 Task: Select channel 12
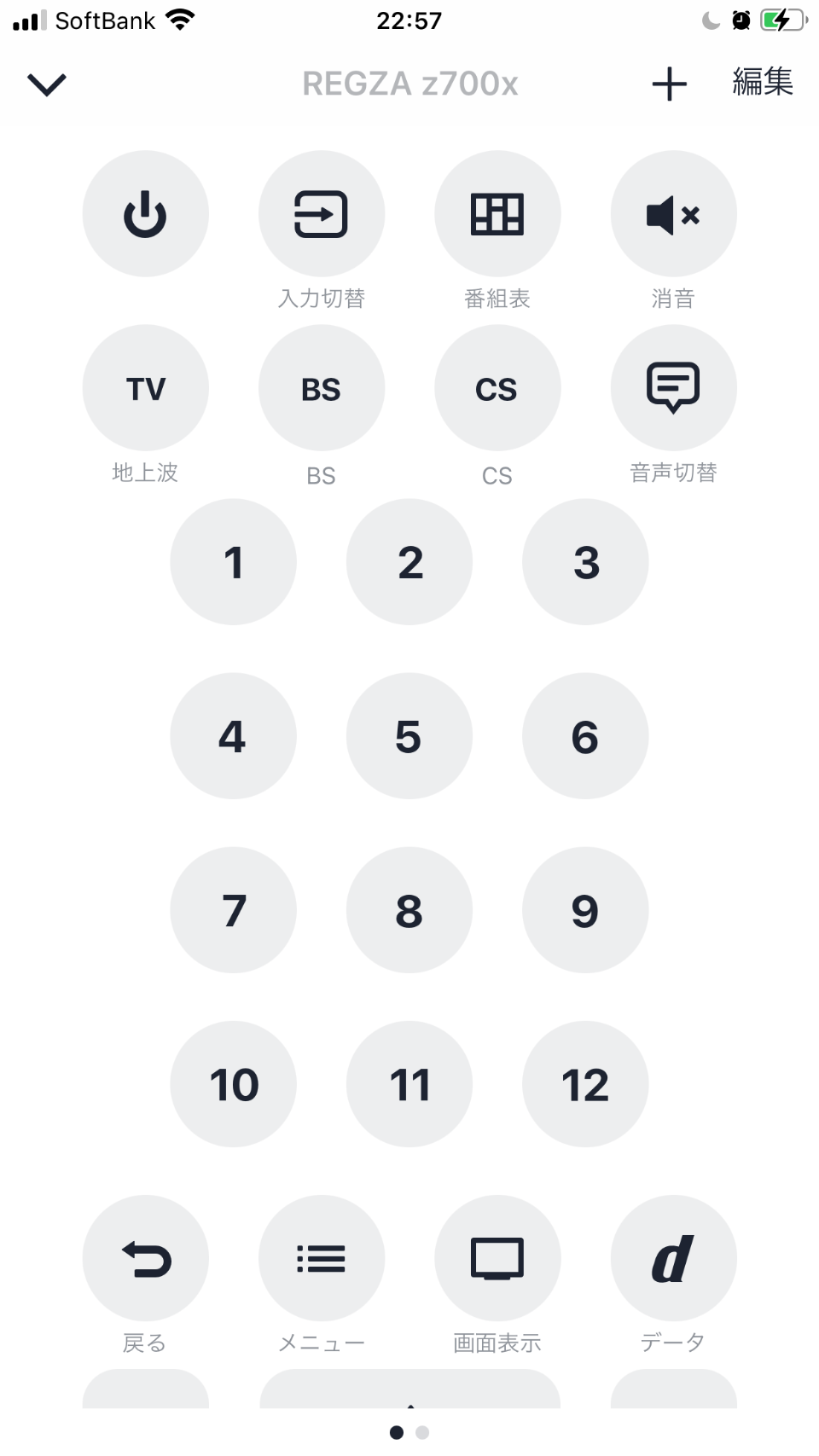click(585, 1084)
